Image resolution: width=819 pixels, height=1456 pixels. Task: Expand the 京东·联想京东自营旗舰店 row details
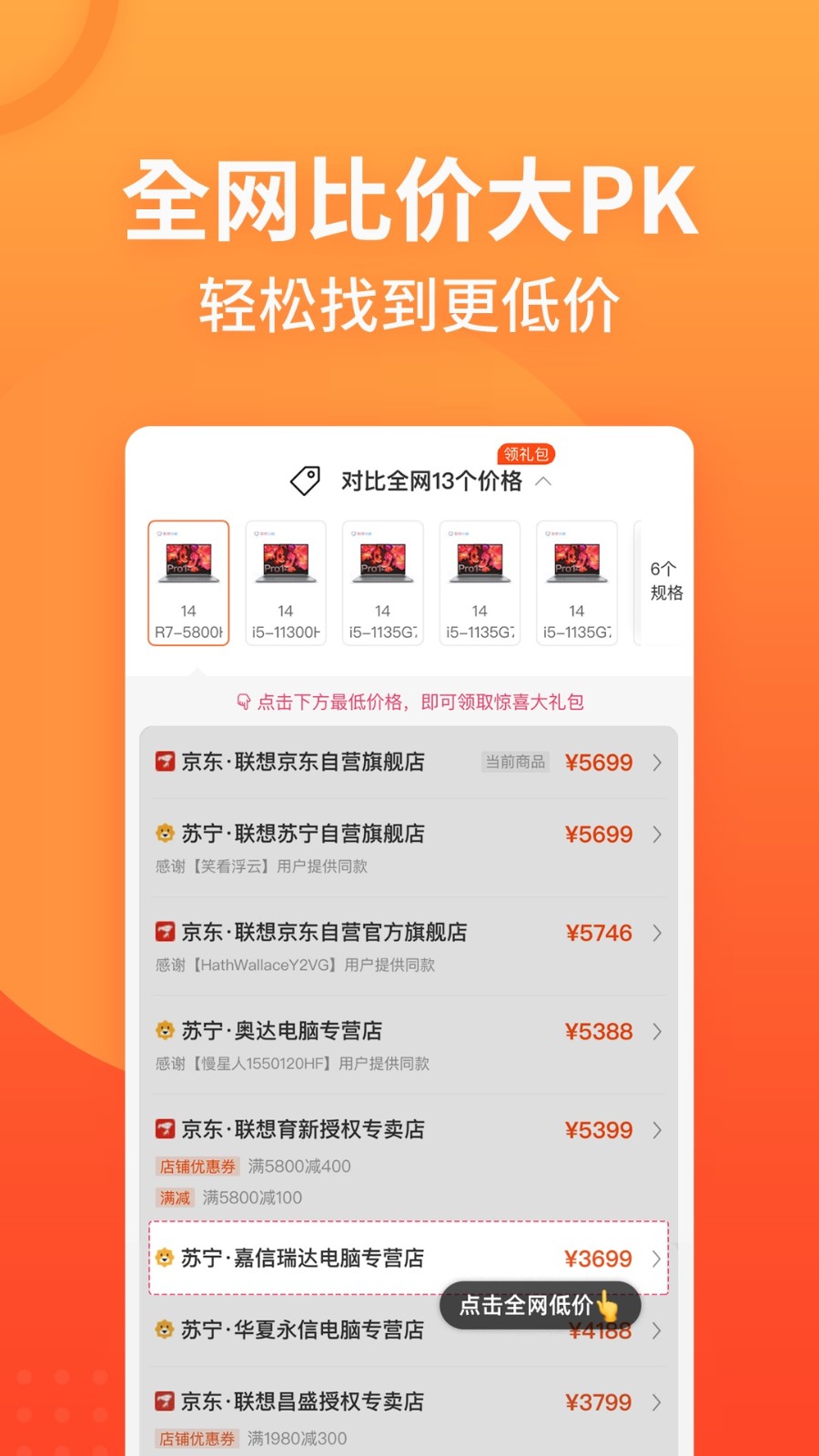pos(657,763)
